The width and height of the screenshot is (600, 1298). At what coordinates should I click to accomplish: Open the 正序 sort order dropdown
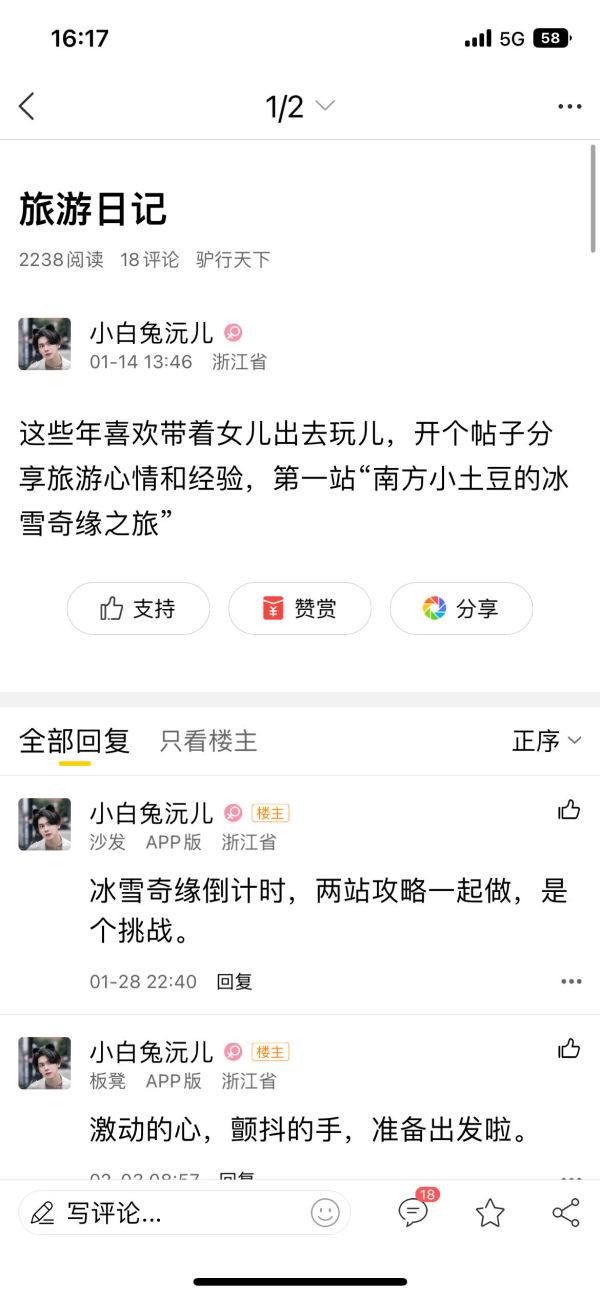click(x=547, y=741)
